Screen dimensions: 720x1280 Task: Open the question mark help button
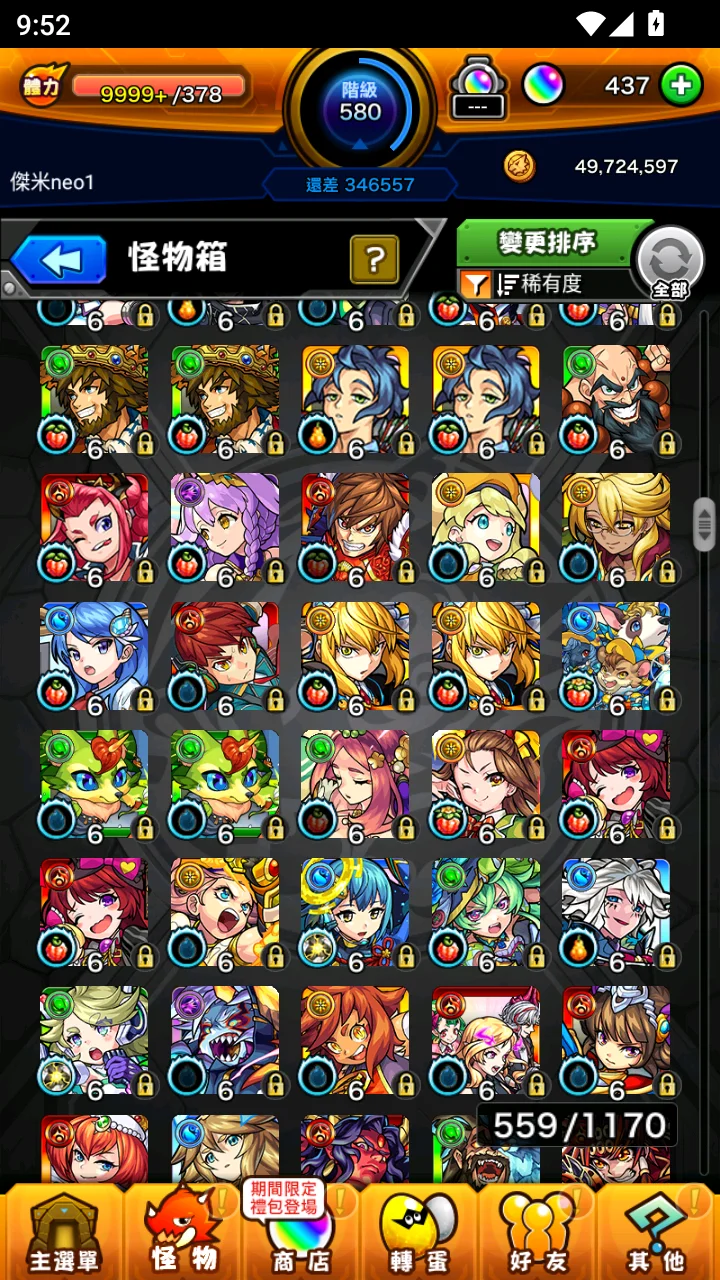point(374,260)
